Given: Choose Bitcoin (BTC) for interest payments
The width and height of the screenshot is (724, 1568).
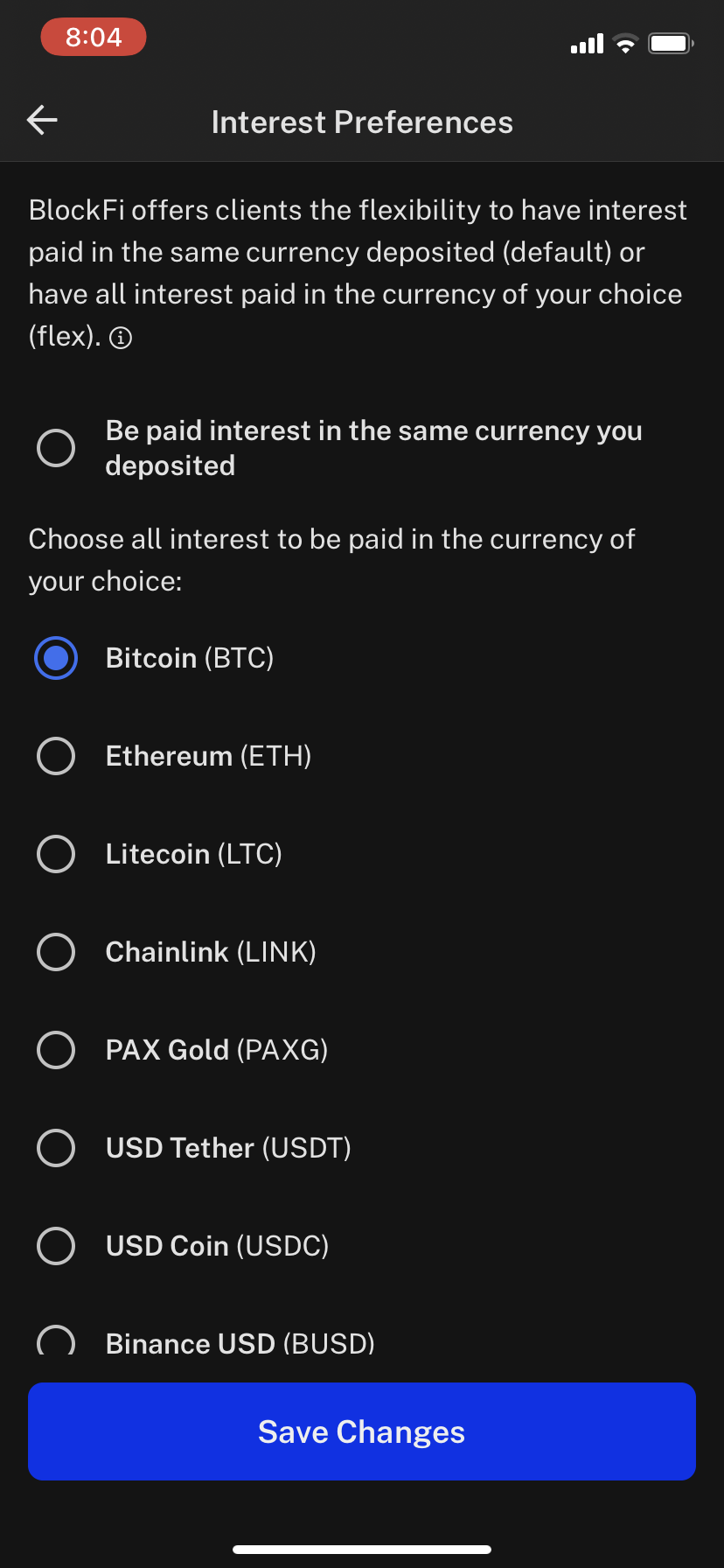Looking at the screenshot, I should click(x=56, y=658).
